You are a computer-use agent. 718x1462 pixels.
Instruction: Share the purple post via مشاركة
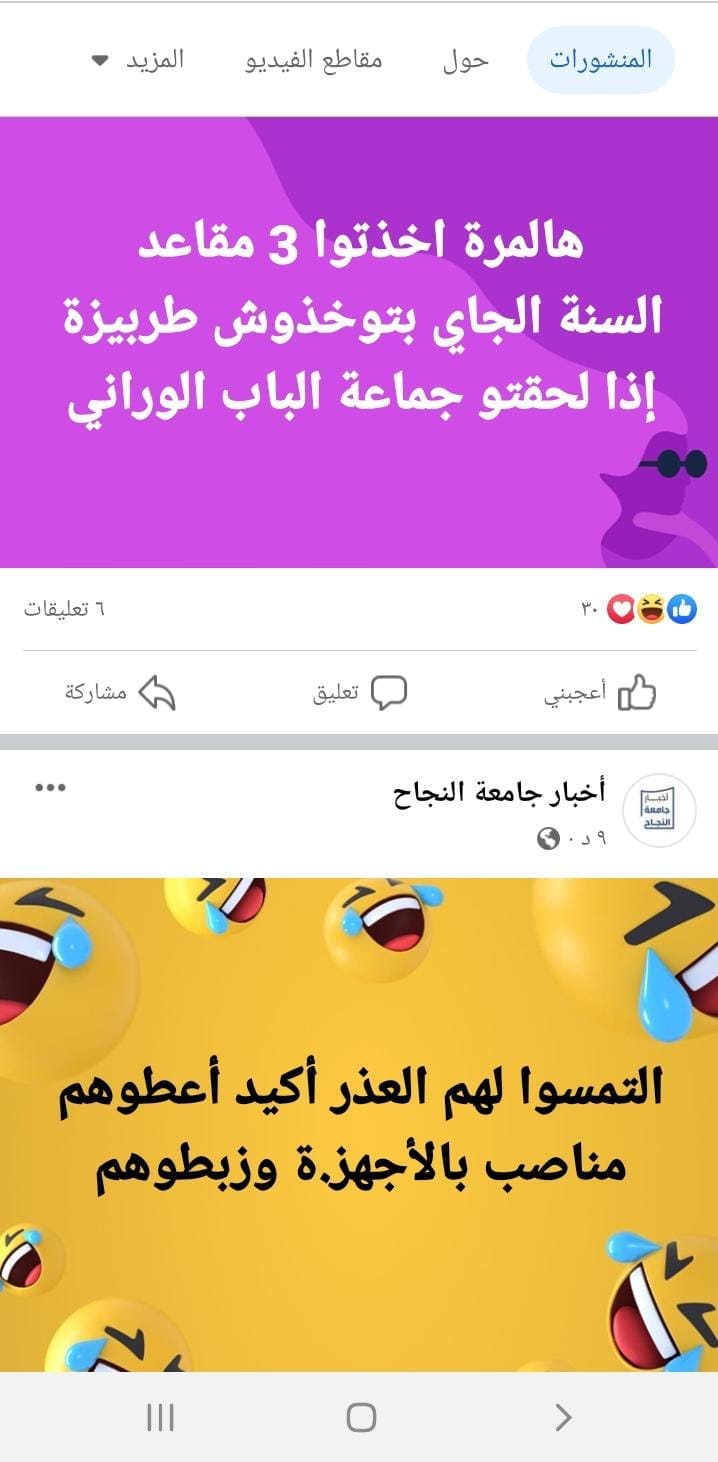(121, 693)
